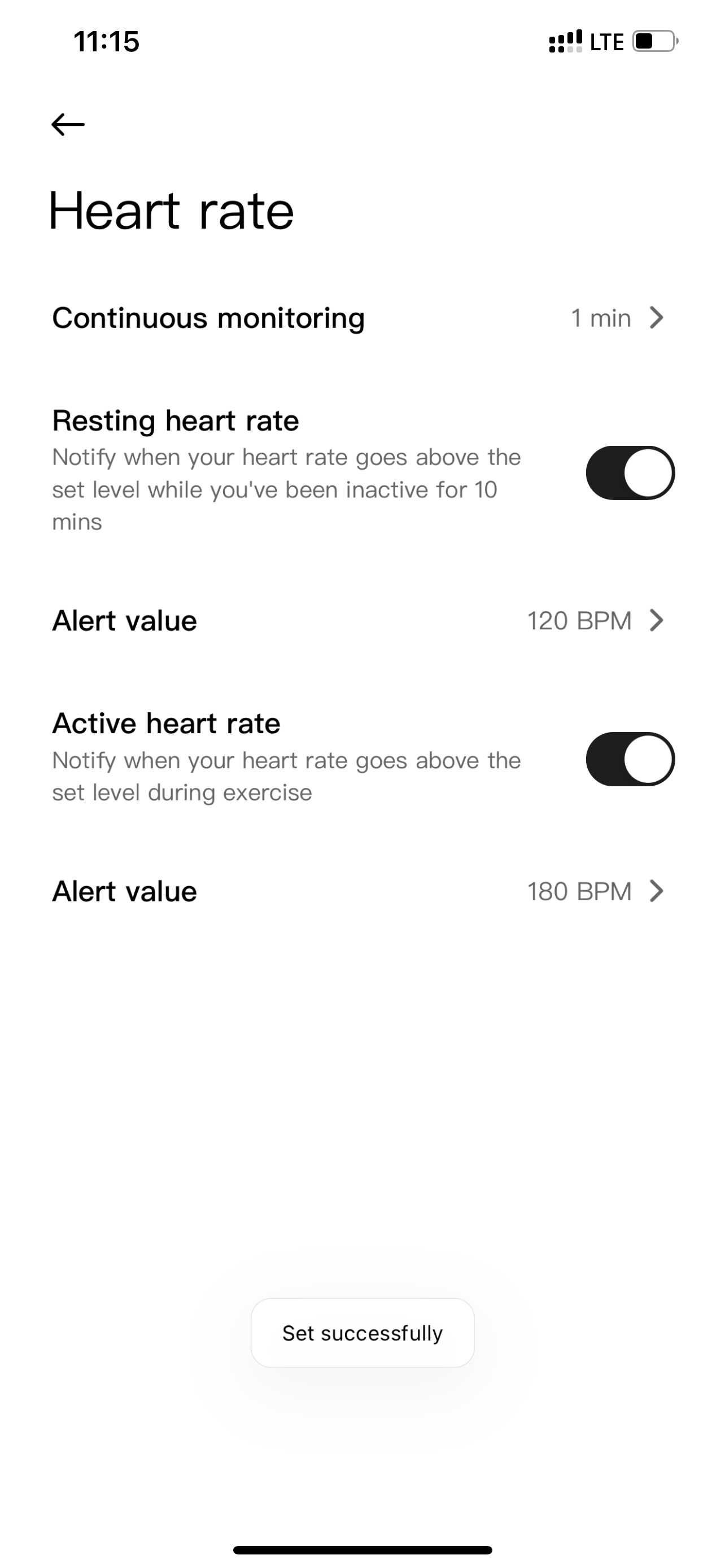Edit the 180 BPM alert value
This screenshot has width=725, height=1568.
tap(362, 891)
